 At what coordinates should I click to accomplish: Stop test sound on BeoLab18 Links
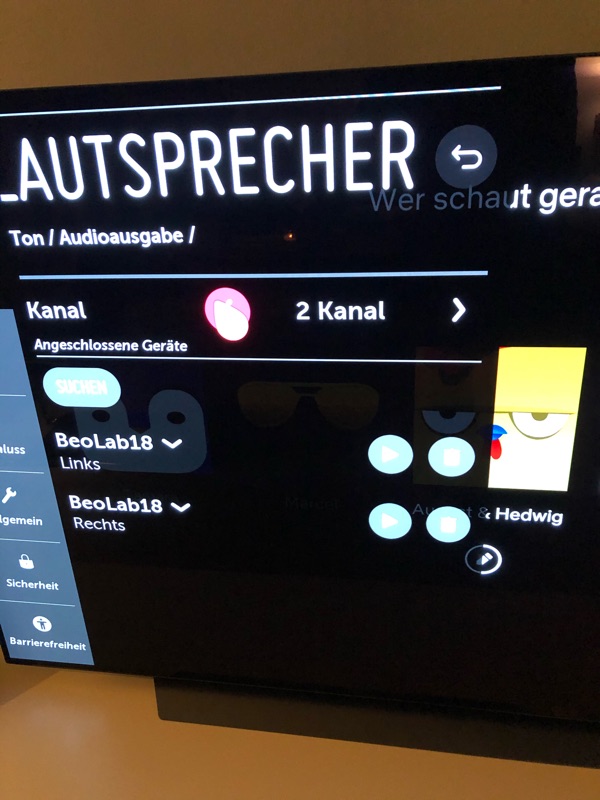click(x=451, y=457)
